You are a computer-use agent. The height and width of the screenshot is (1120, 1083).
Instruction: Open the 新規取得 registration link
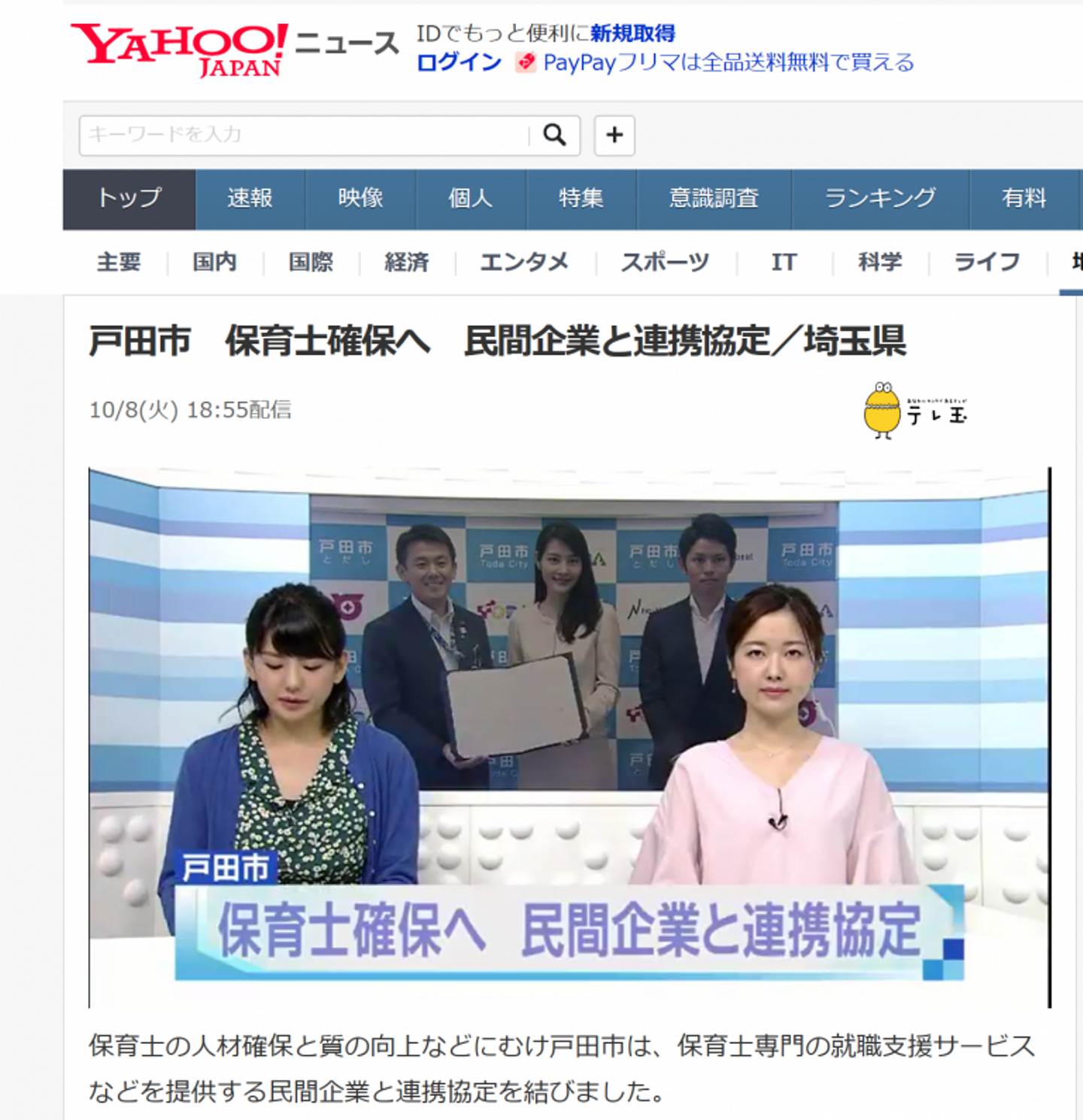[633, 33]
